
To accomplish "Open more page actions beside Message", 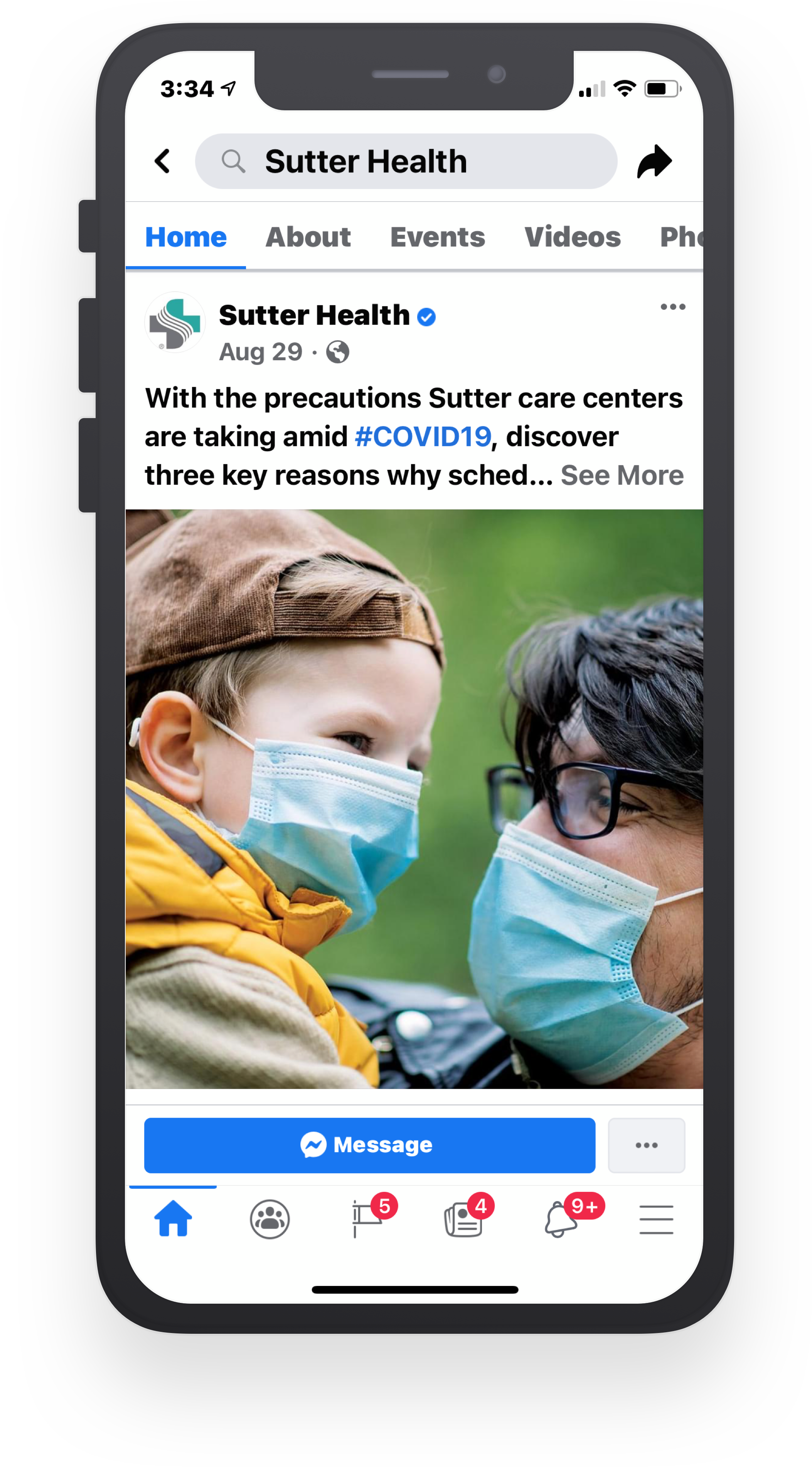I will pyautogui.click(x=646, y=1145).
